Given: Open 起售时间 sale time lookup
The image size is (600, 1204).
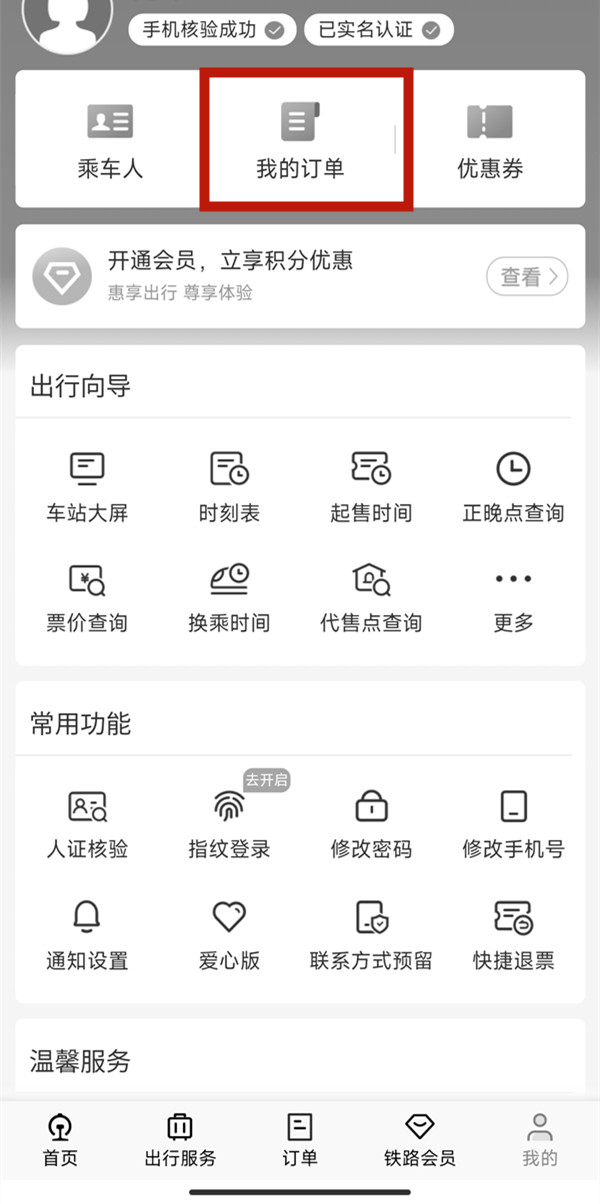Looking at the screenshot, I should (371, 487).
